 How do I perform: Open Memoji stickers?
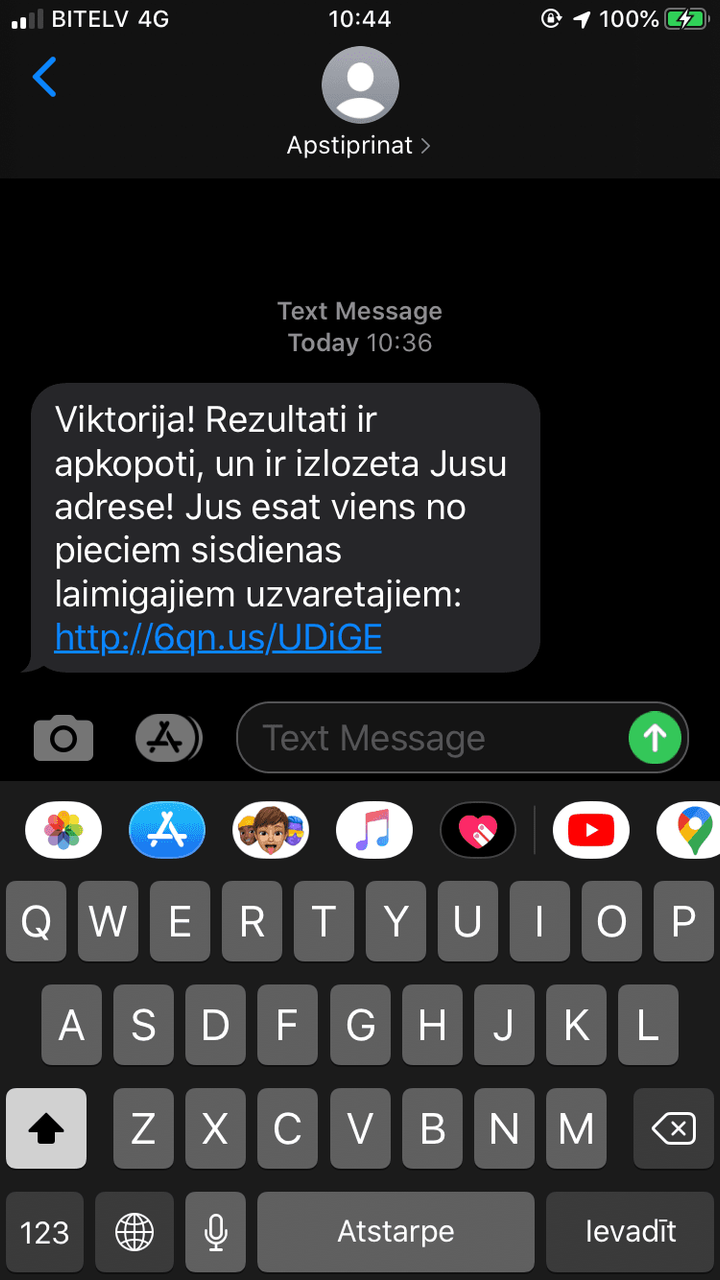271,830
